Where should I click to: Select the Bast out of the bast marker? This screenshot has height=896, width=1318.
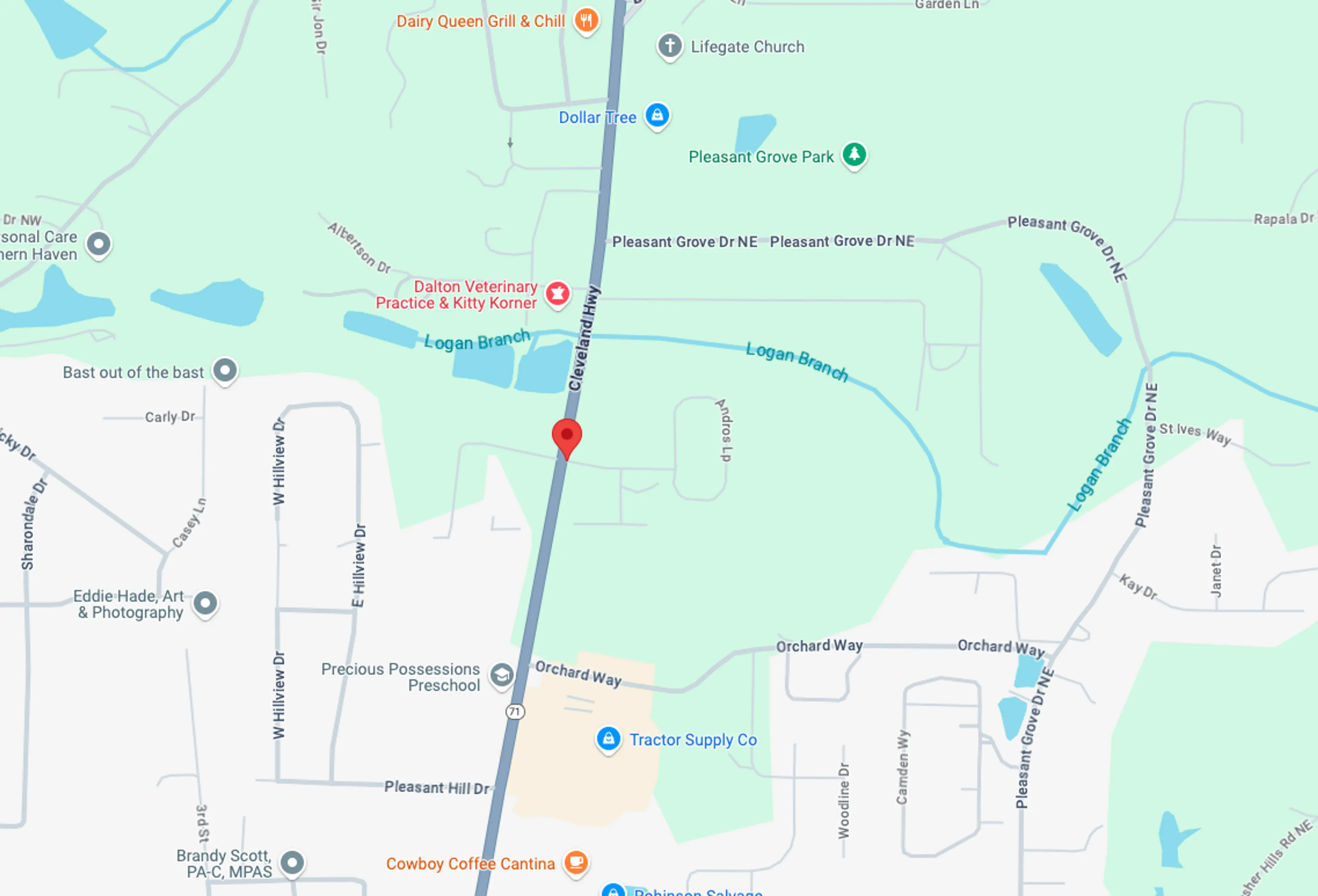[x=225, y=371]
